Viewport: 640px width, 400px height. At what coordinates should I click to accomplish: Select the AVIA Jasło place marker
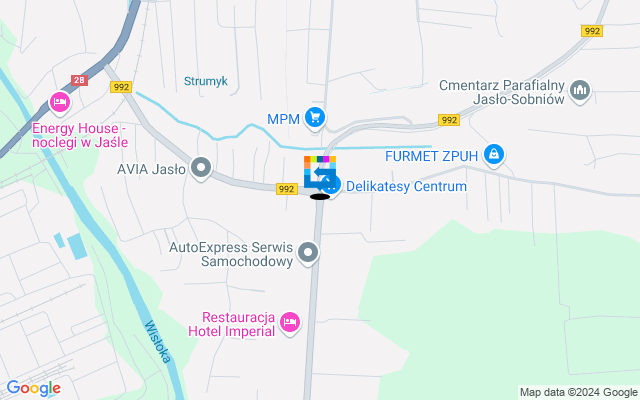coord(202,168)
